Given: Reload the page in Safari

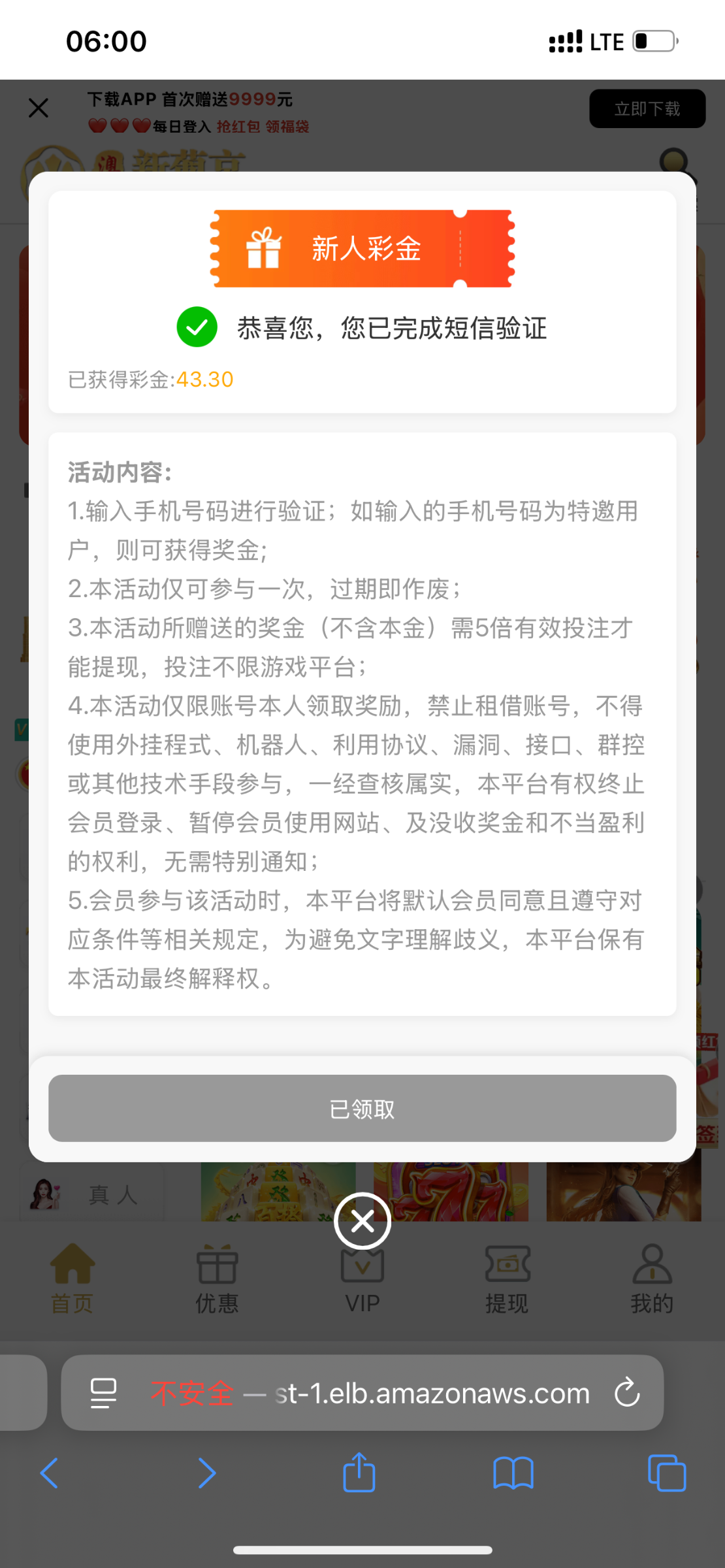Looking at the screenshot, I should [627, 1392].
